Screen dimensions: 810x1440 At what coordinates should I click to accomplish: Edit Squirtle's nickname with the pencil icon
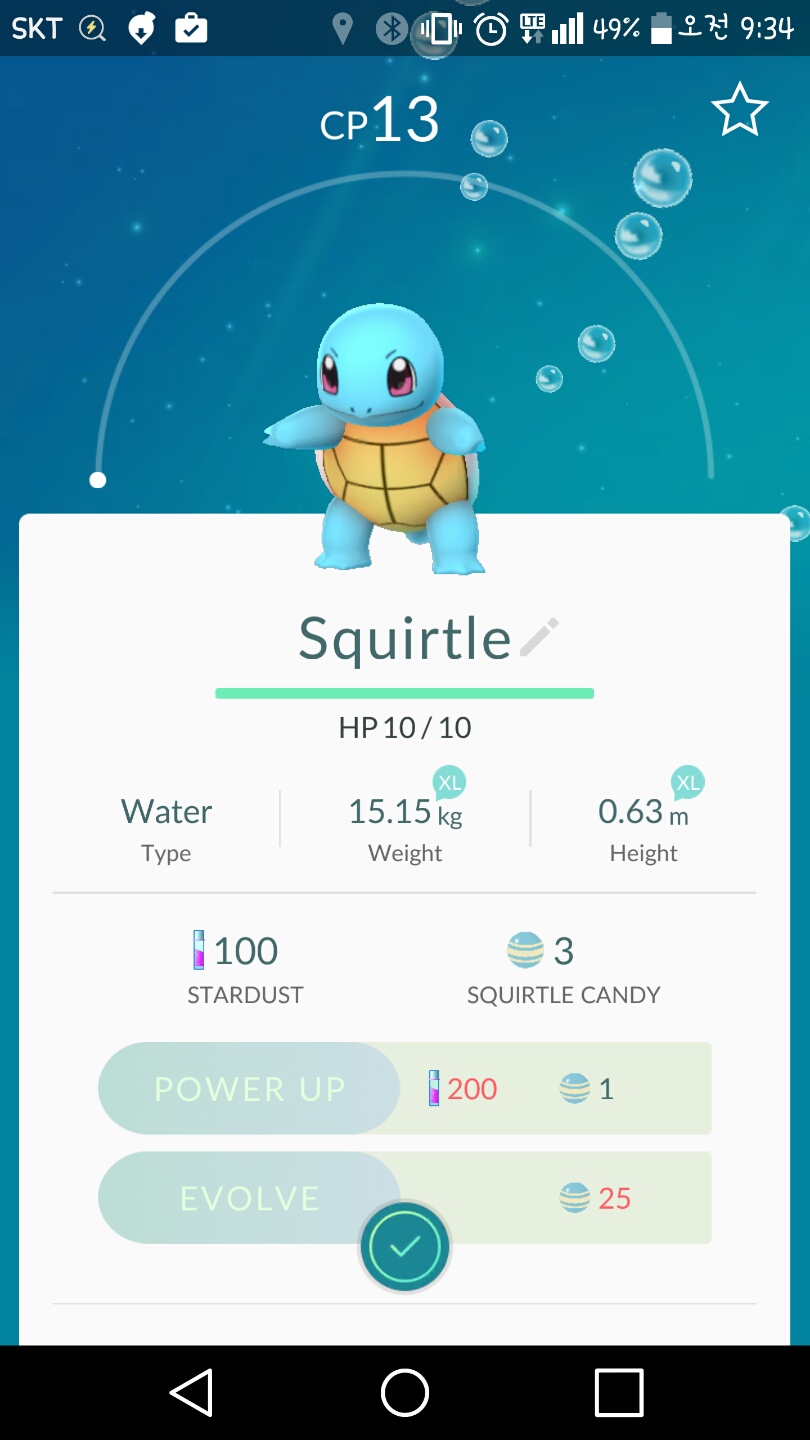click(539, 638)
